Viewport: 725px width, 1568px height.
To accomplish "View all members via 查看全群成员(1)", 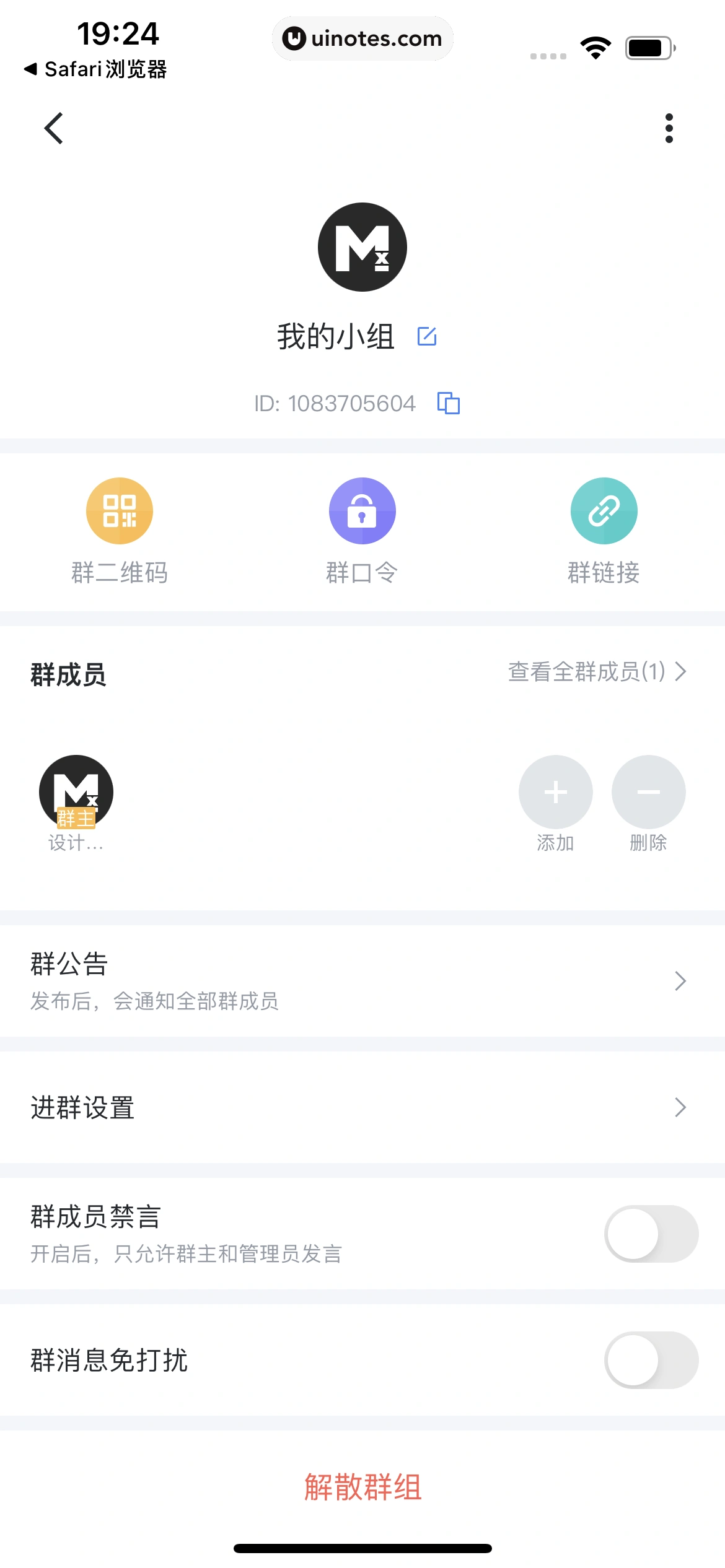I will (x=597, y=672).
